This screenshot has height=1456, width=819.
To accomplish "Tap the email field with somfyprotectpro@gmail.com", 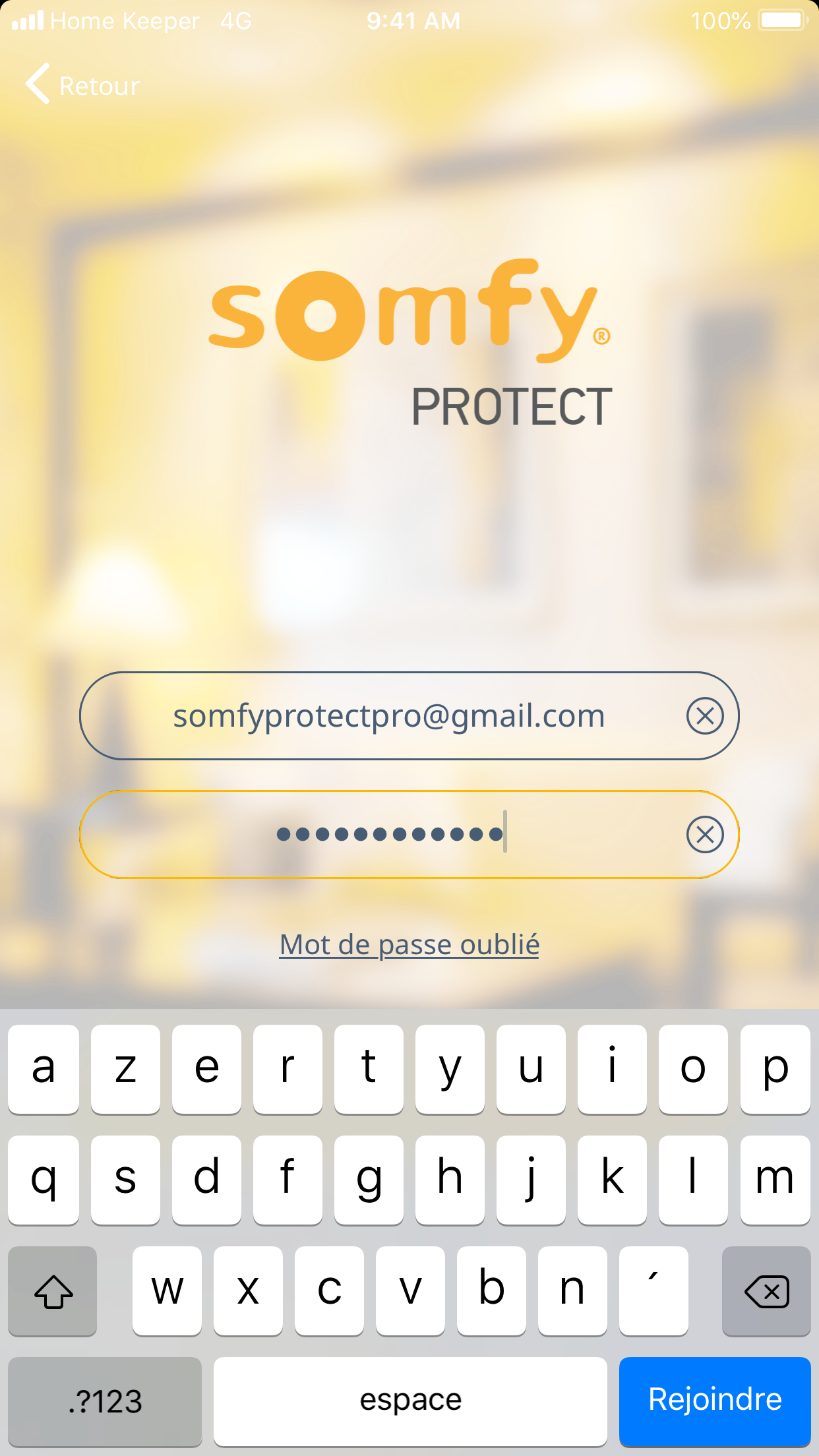I will tap(389, 716).
